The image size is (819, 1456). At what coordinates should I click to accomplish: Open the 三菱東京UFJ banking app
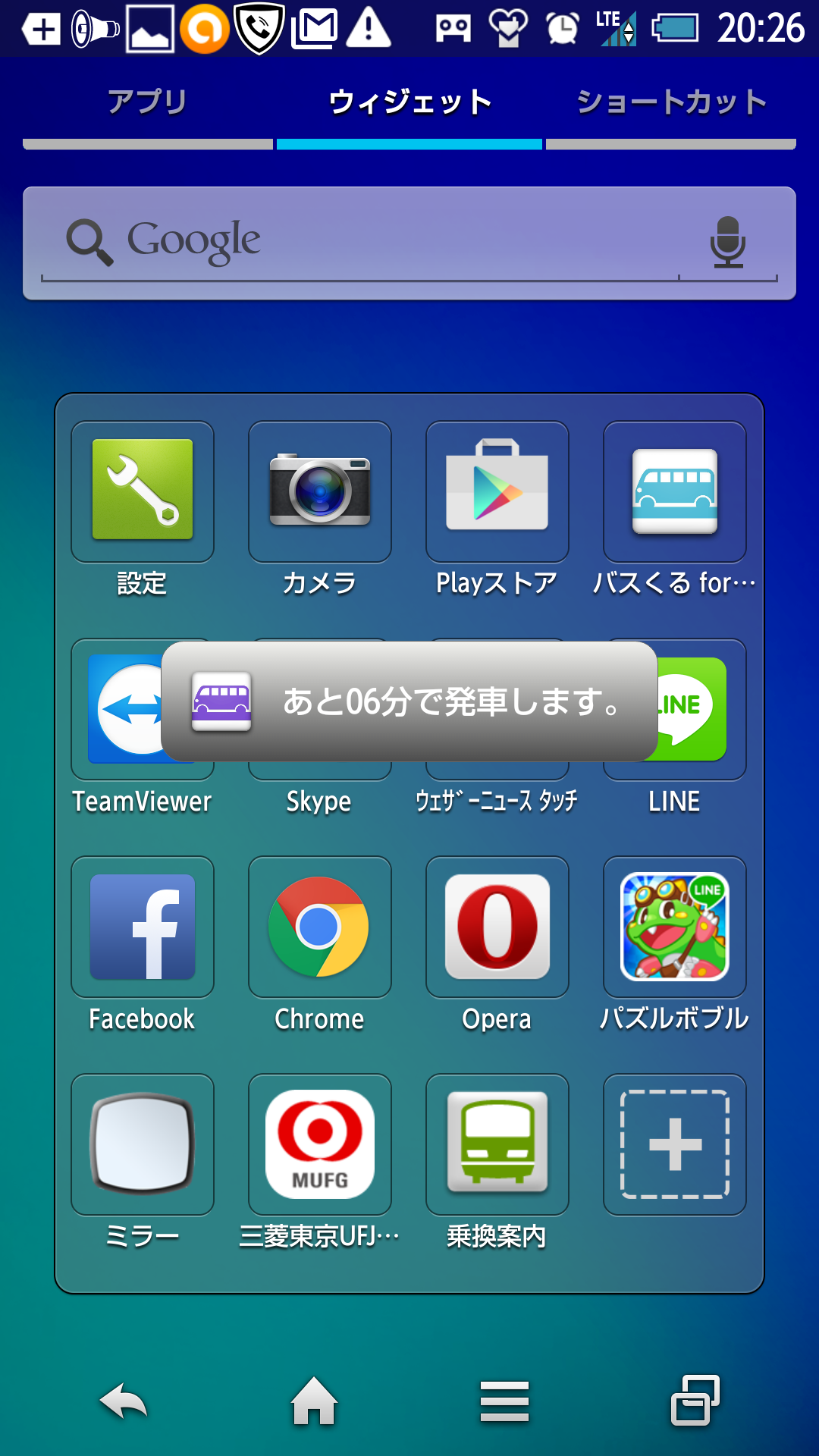click(319, 1145)
